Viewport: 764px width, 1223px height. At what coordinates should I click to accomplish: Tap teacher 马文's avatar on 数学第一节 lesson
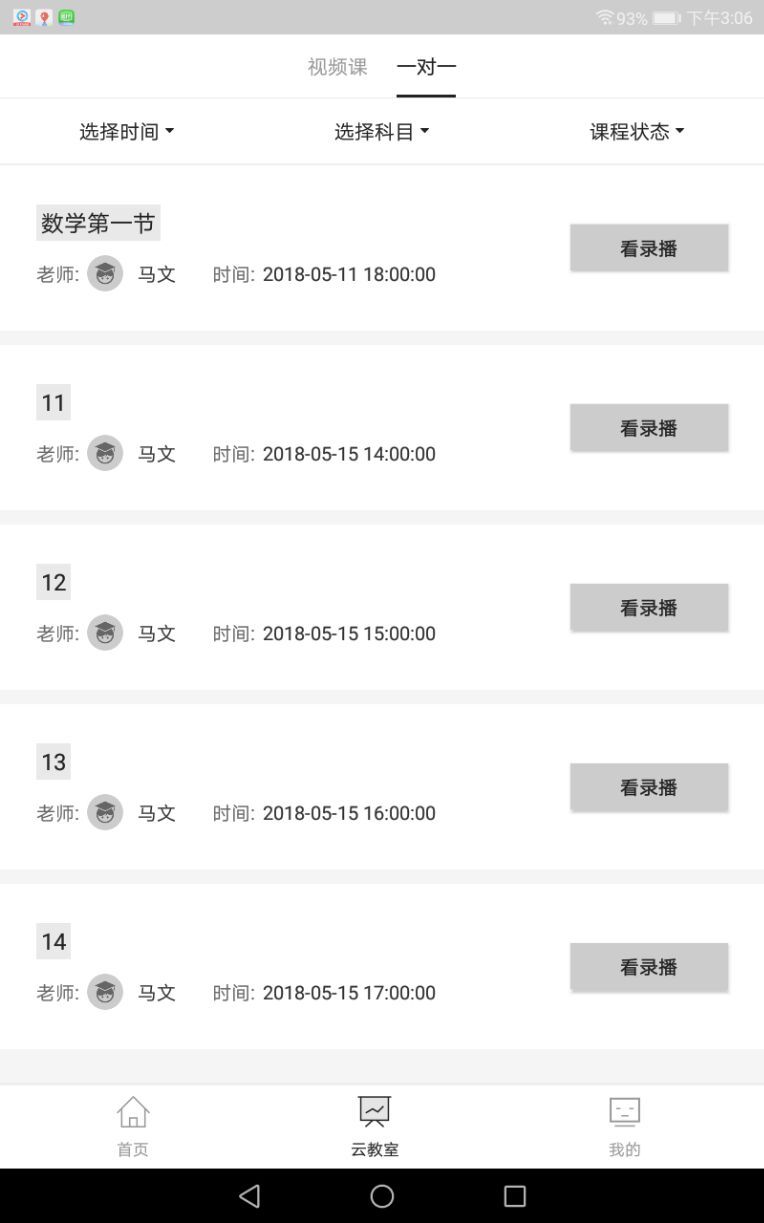104,273
